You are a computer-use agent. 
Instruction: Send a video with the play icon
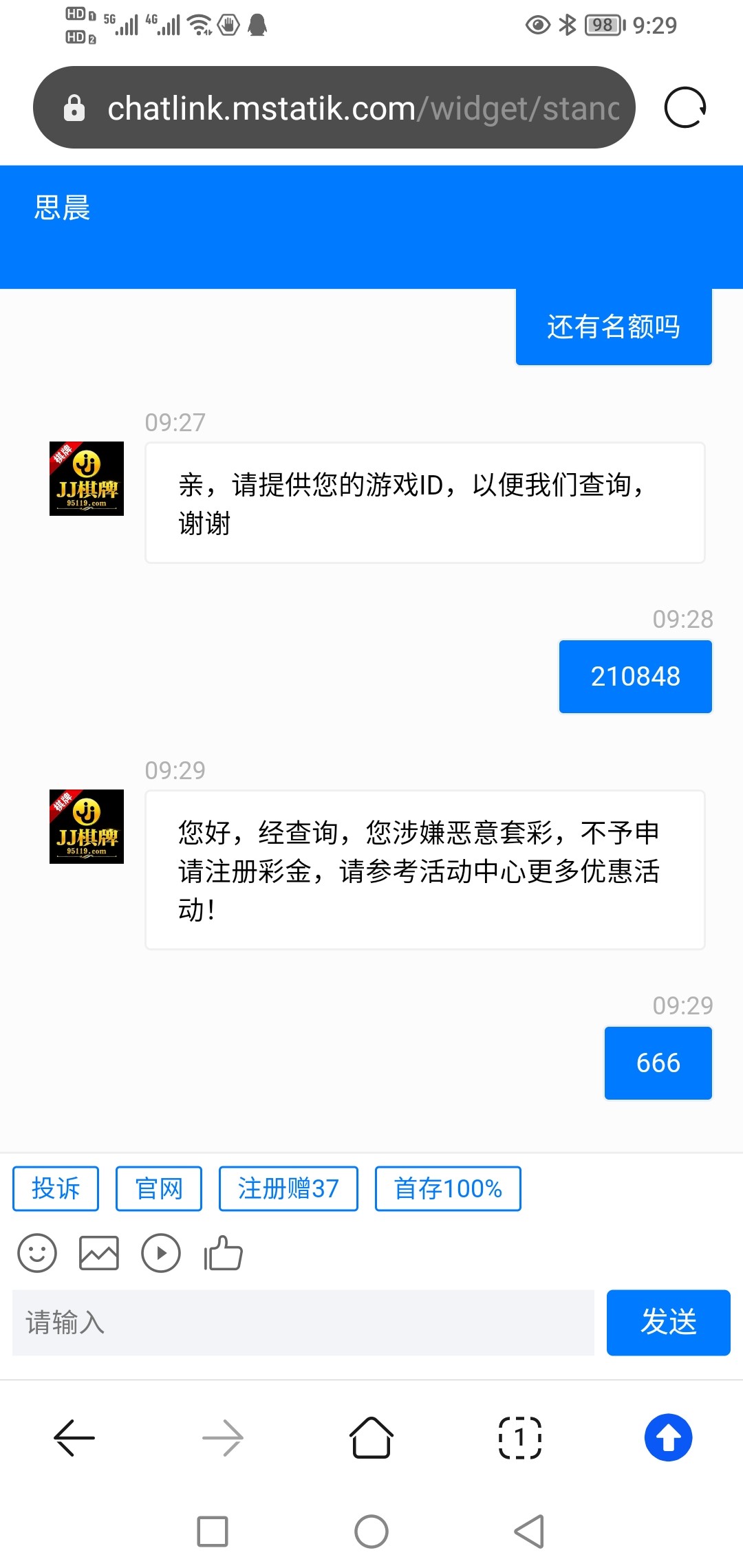tap(161, 1253)
